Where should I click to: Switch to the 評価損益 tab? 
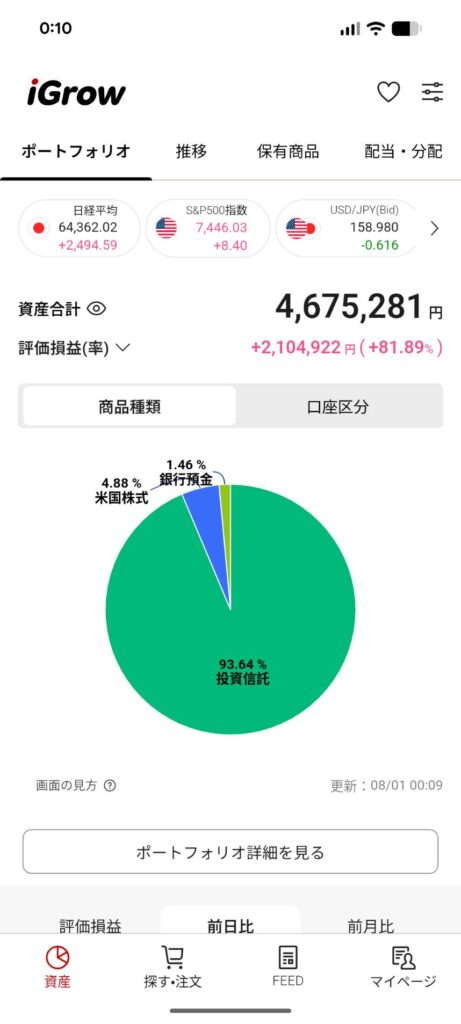pos(90,925)
